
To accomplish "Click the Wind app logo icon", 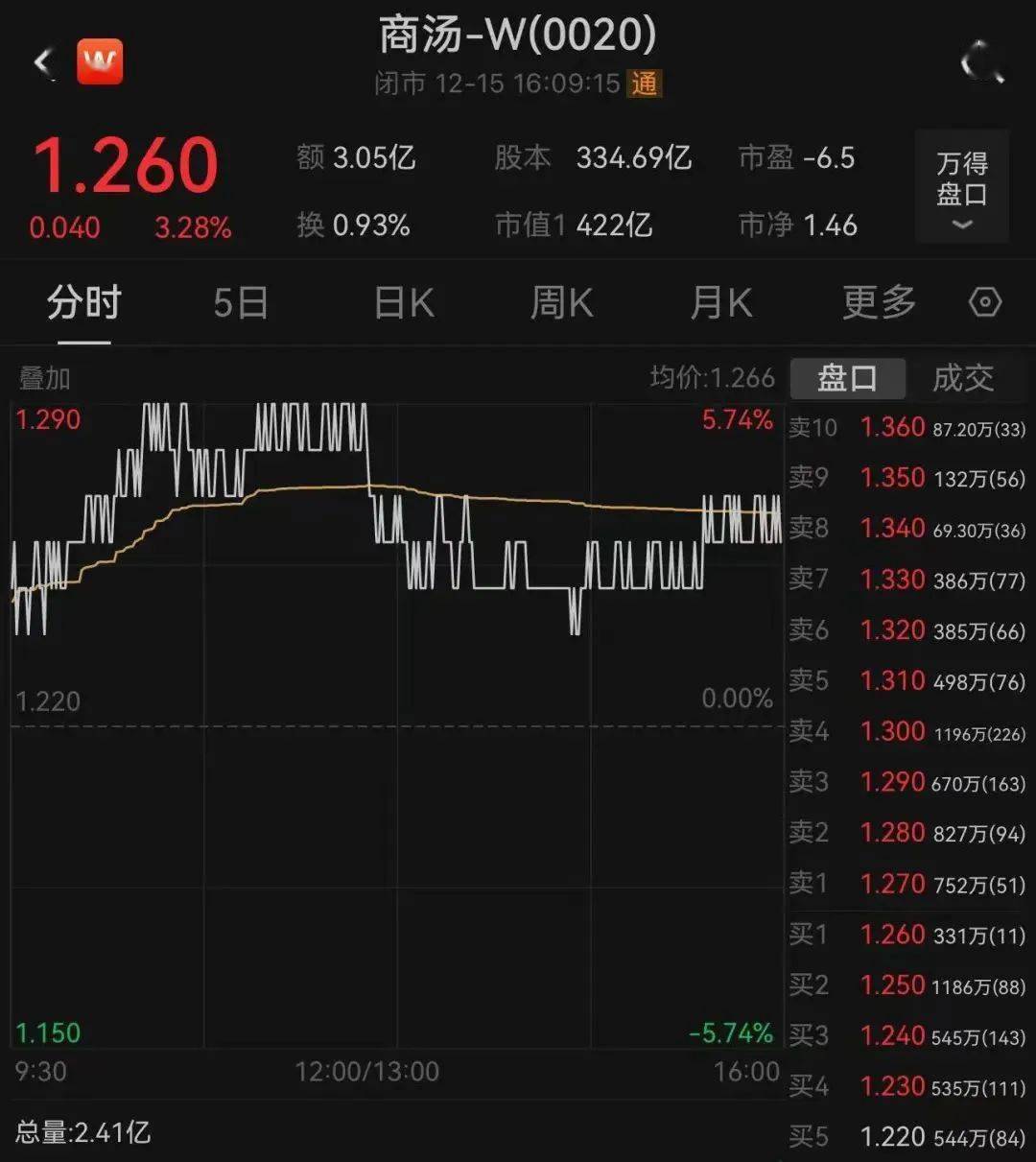I will 101,58.
